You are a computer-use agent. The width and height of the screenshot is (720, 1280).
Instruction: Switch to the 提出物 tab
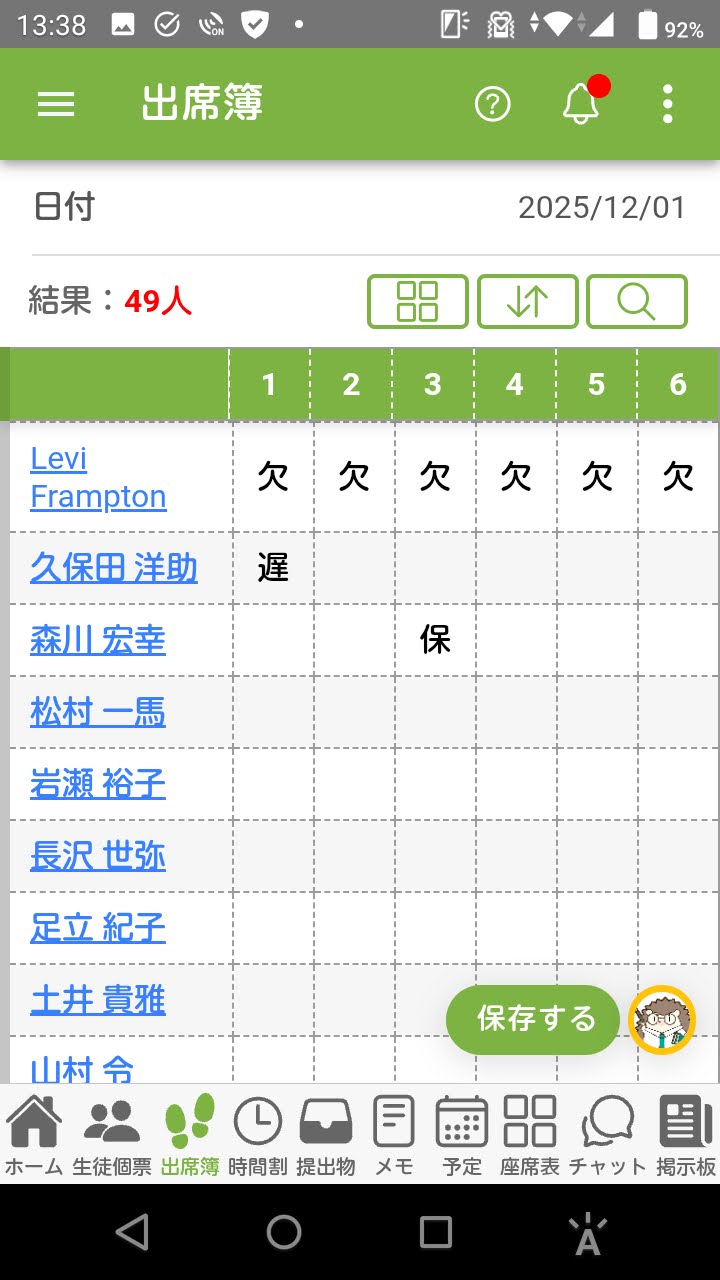(326, 1134)
